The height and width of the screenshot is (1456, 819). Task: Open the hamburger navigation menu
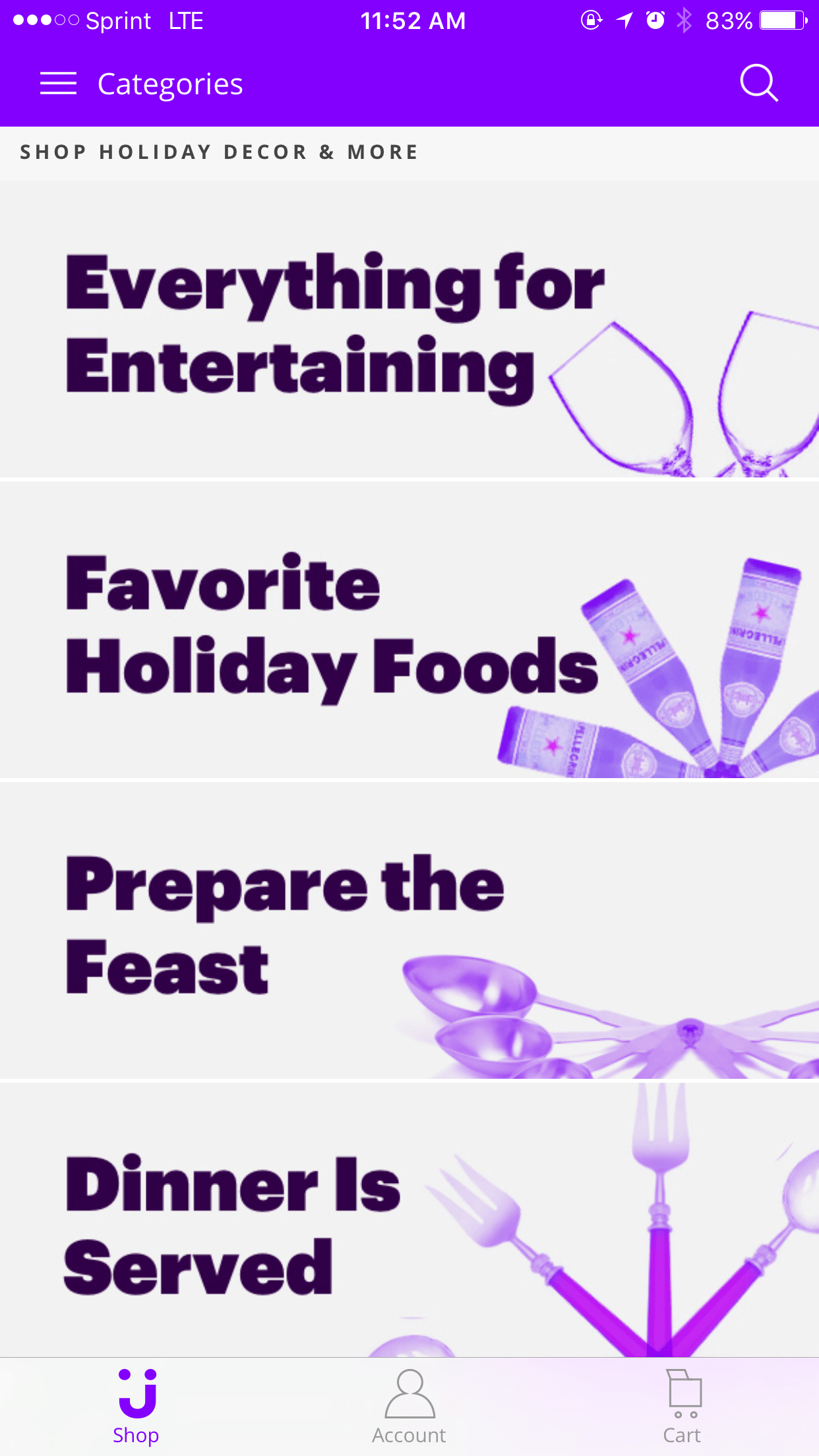pyautogui.click(x=58, y=84)
